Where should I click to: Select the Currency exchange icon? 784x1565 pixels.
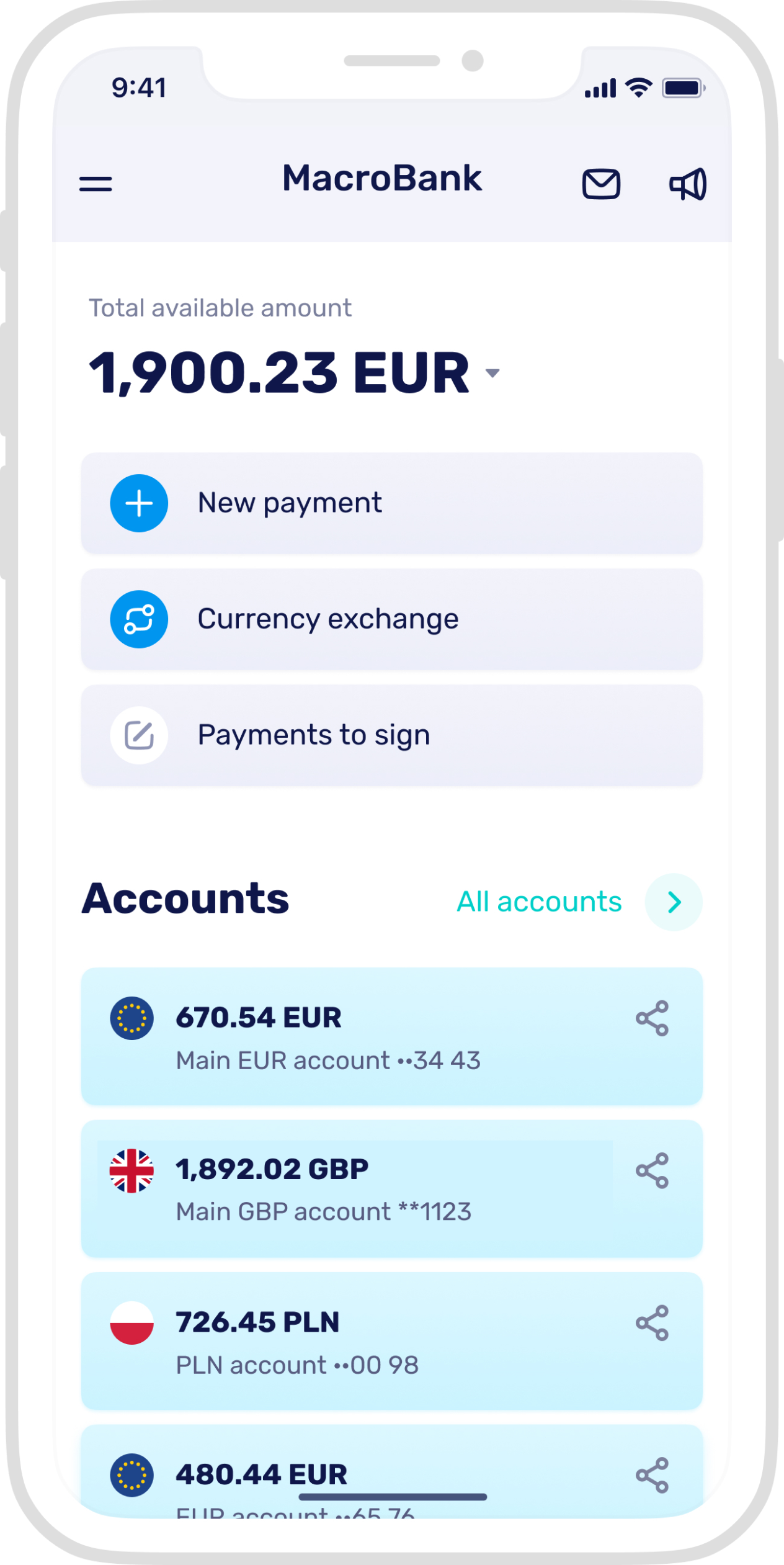pos(138,619)
